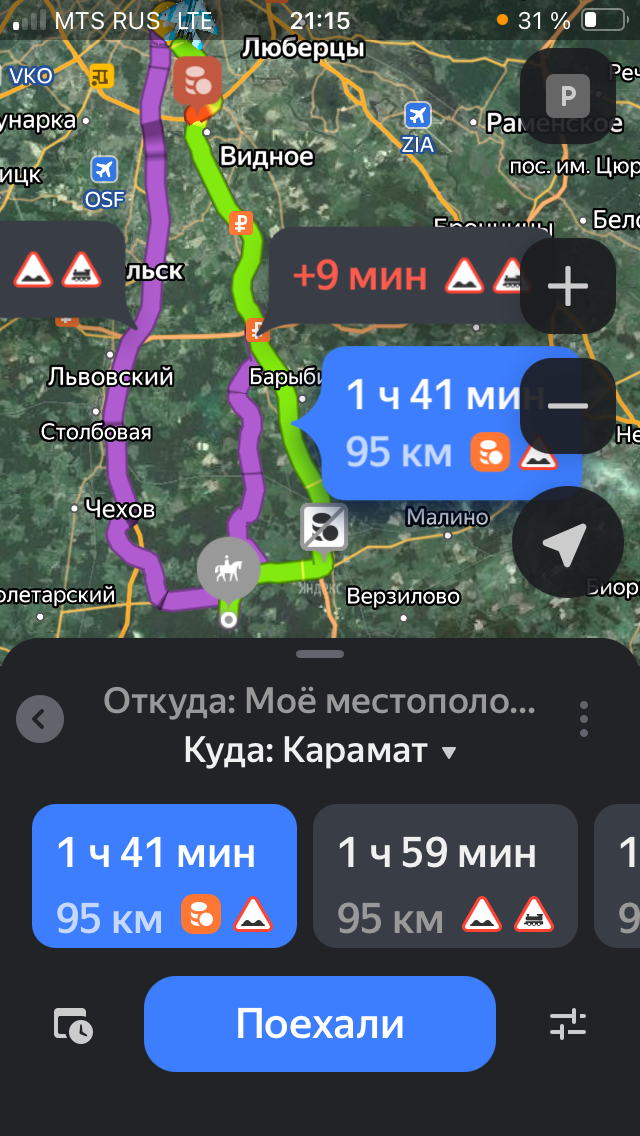Screen dimensions: 640x1136
Task: Toggle the parking layer button
Action: coord(567,97)
